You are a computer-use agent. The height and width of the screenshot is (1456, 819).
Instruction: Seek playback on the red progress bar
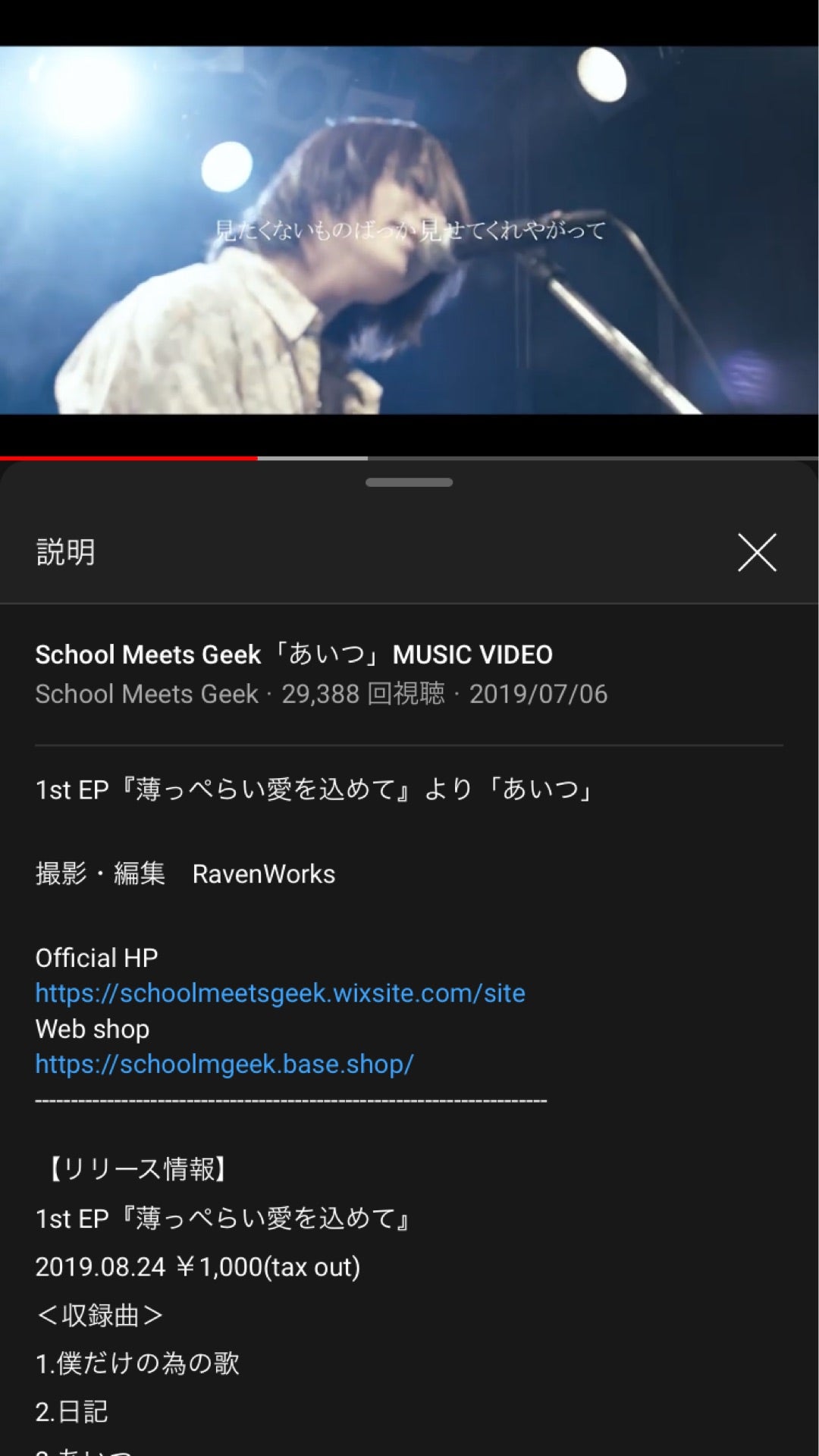coord(129,458)
